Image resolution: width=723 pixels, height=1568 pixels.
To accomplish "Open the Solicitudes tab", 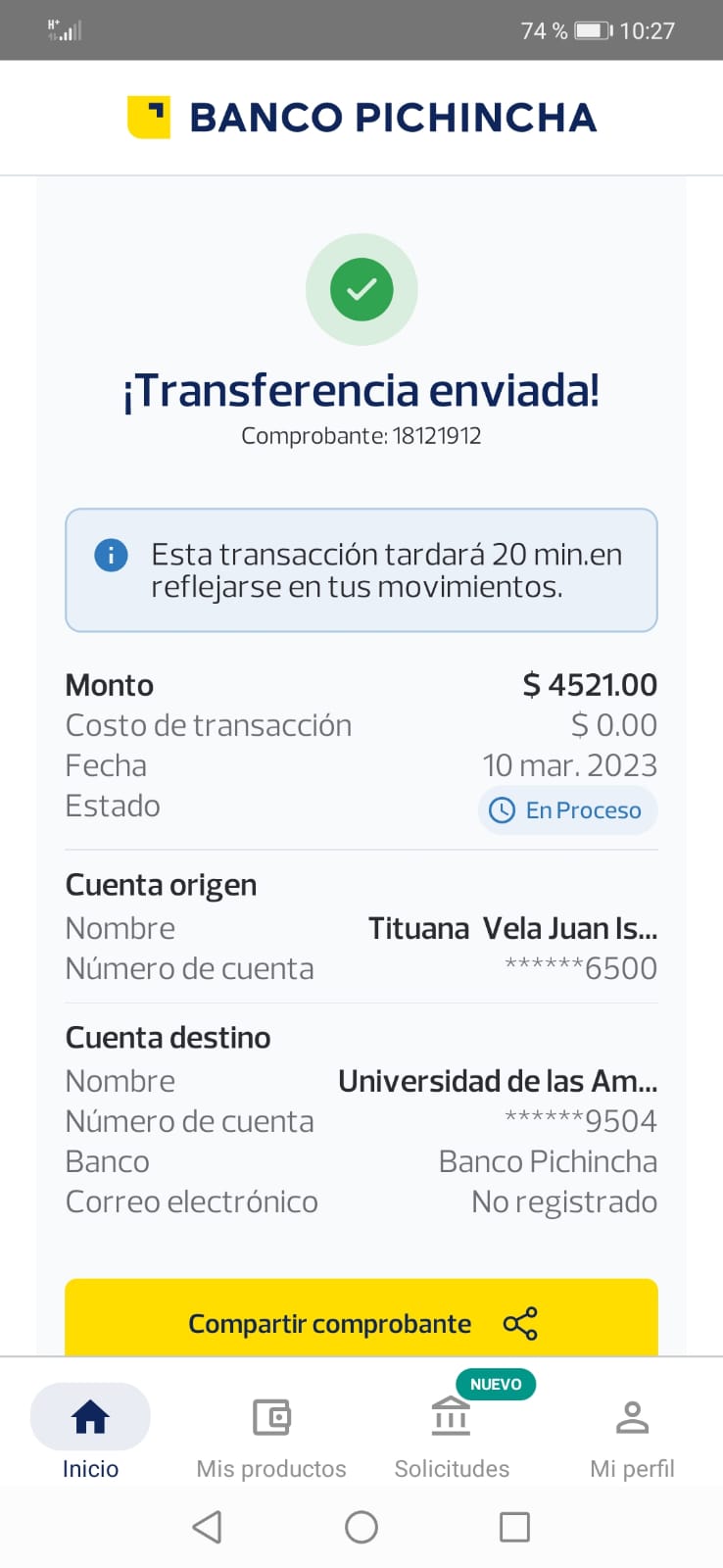I will (x=452, y=1431).
